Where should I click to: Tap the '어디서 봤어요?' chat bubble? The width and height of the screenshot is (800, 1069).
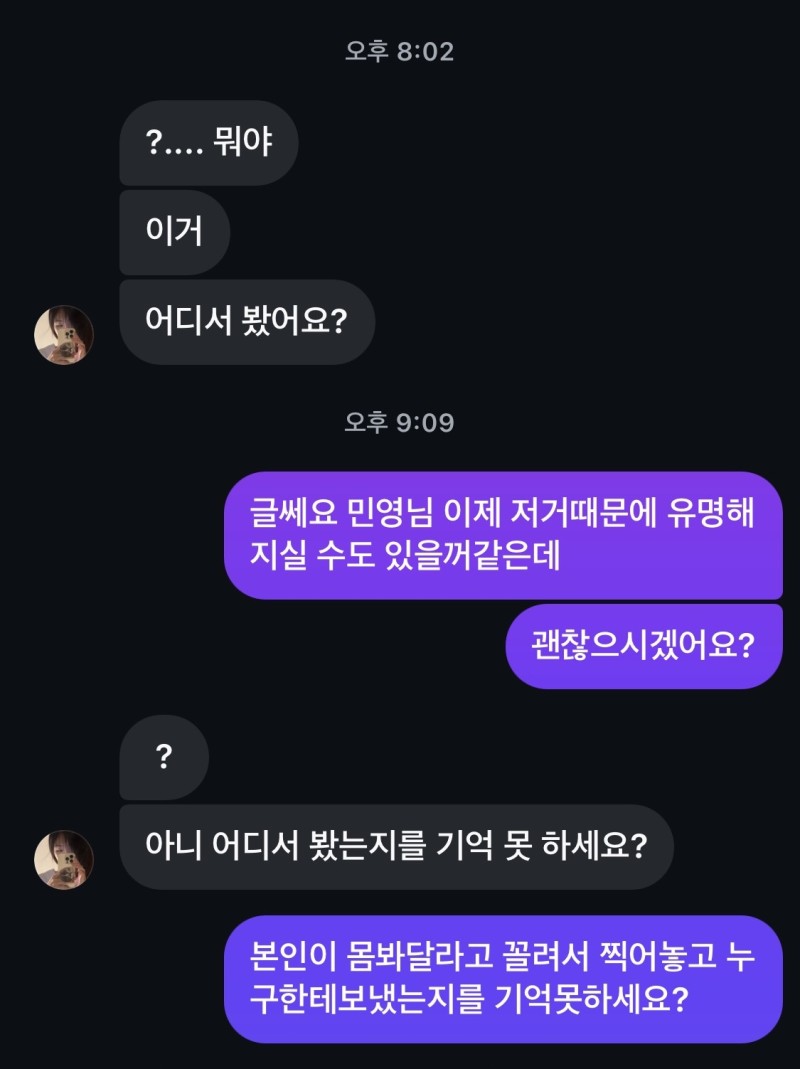(x=247, y=322)
